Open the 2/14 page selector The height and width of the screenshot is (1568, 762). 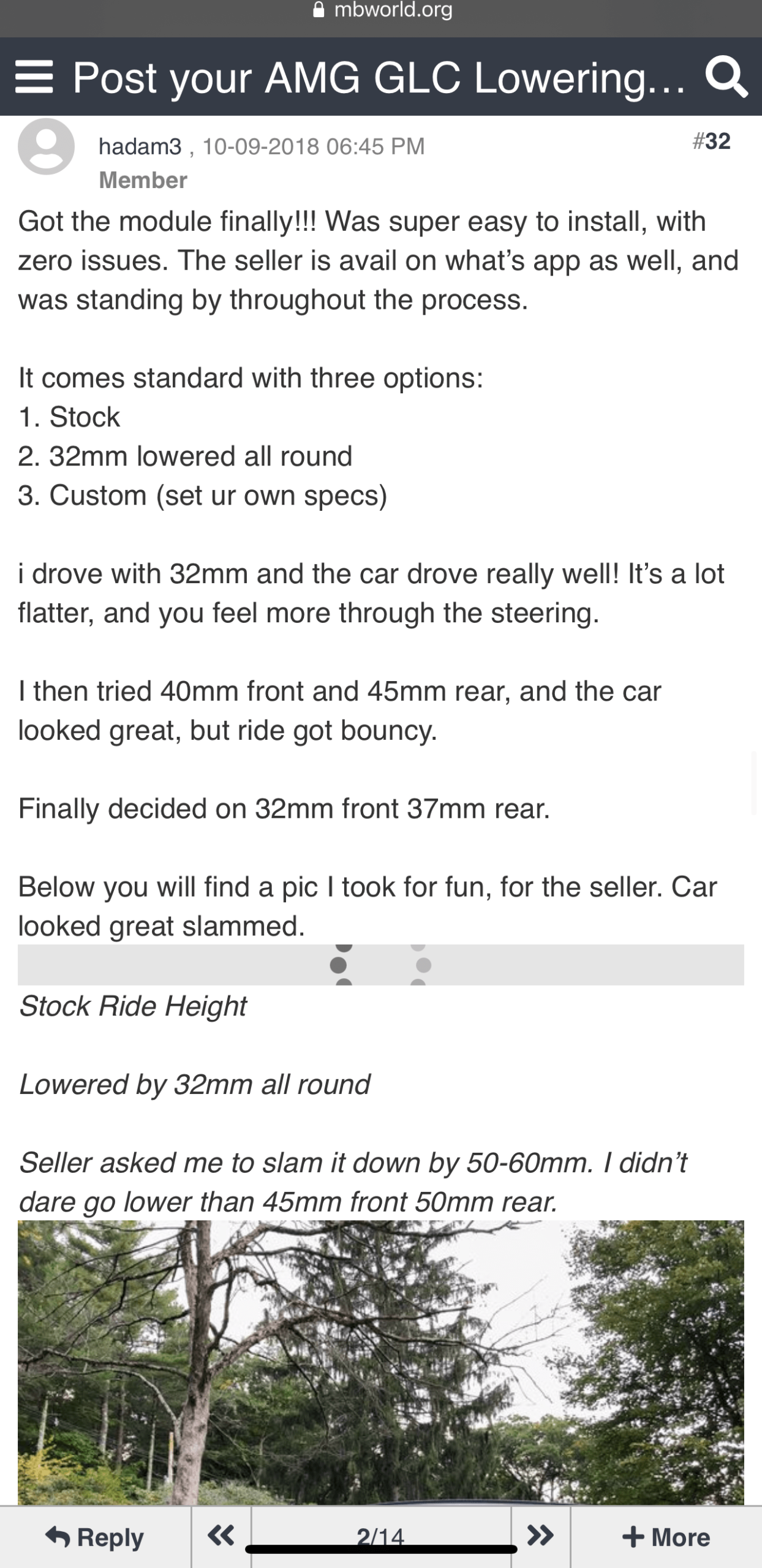point(380,1536)
